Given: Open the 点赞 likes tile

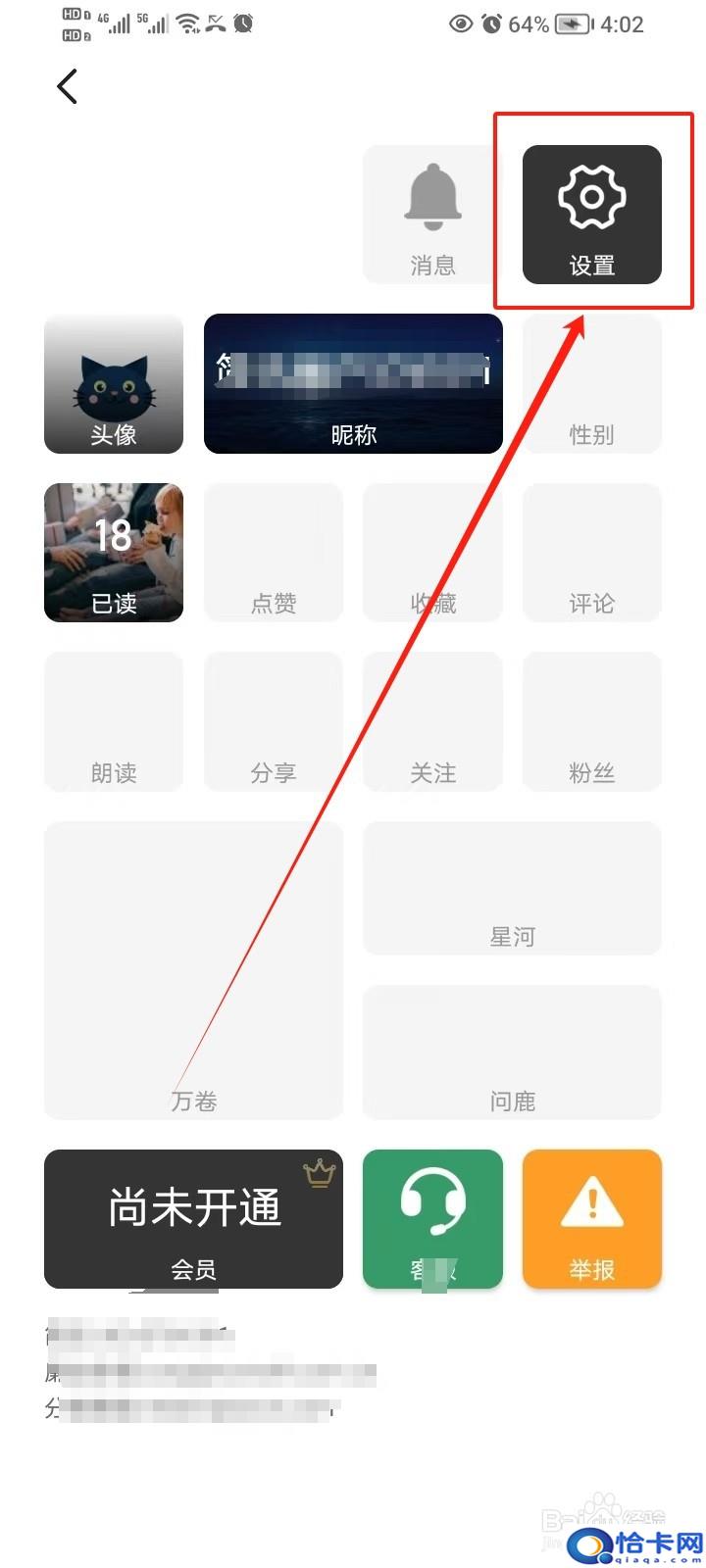Looking at the screenshot, I should (x=274, y=553).
